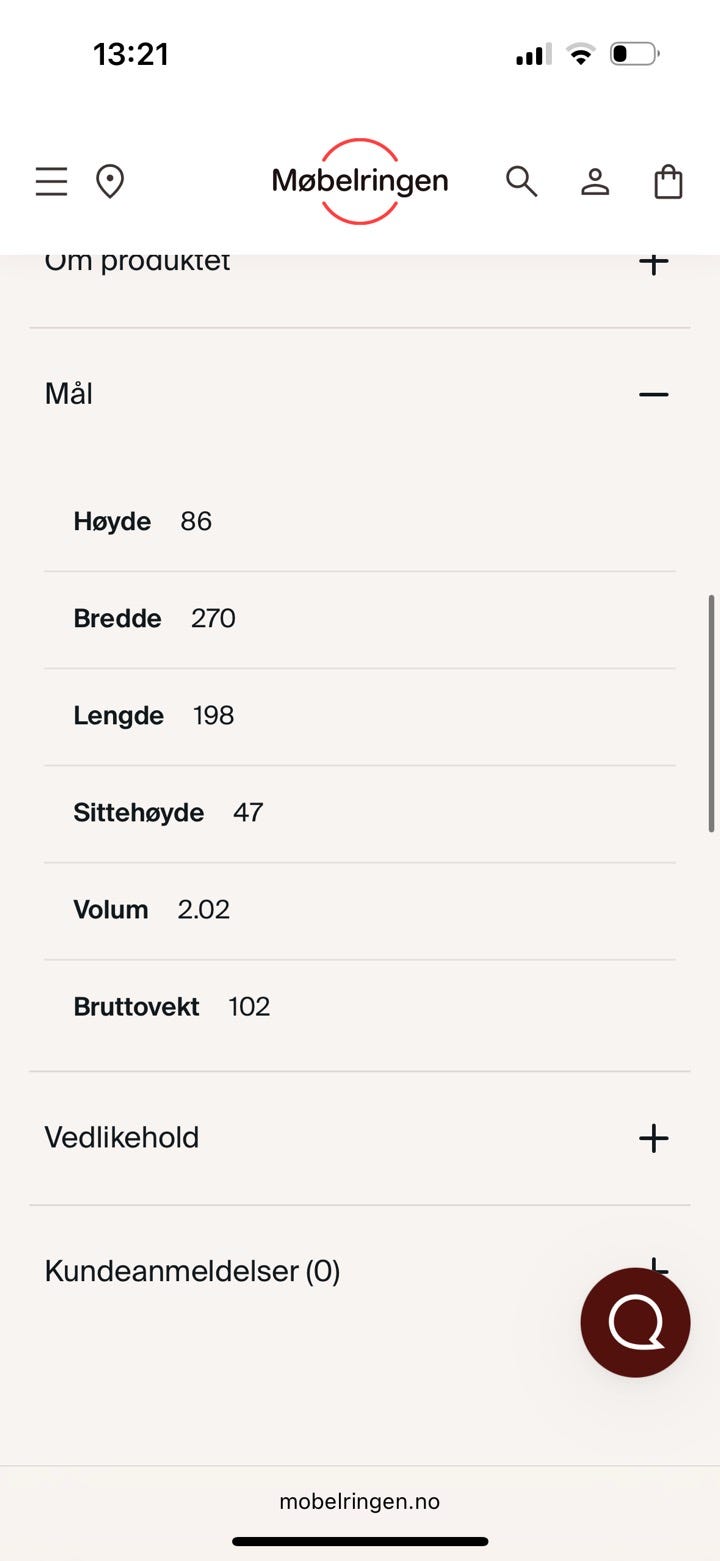Viewport: 720px width, 1561px height.
Task: Open the user account icon
Action: pyautogui.click(x=595, y=182)
